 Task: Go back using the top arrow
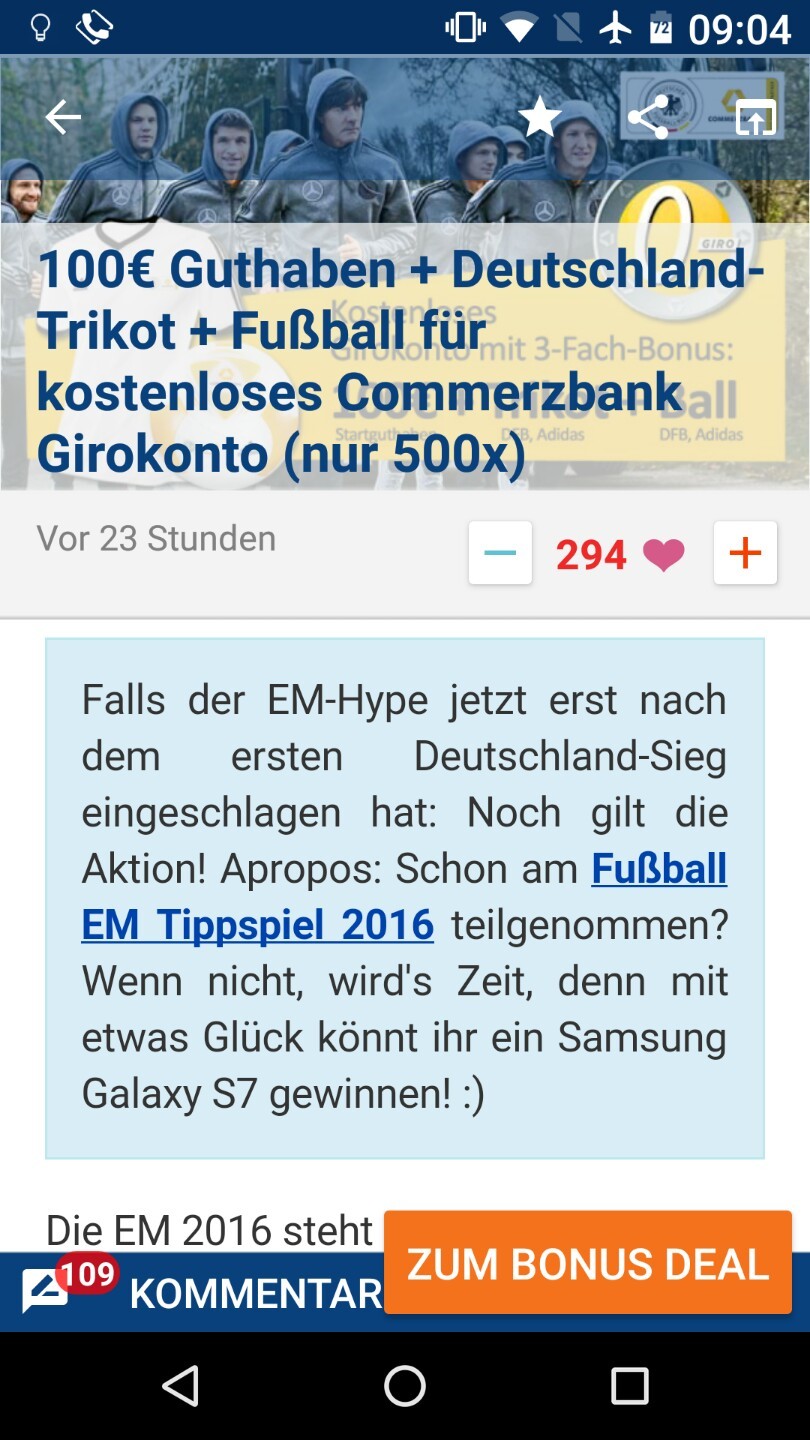[x=62, y=118]
